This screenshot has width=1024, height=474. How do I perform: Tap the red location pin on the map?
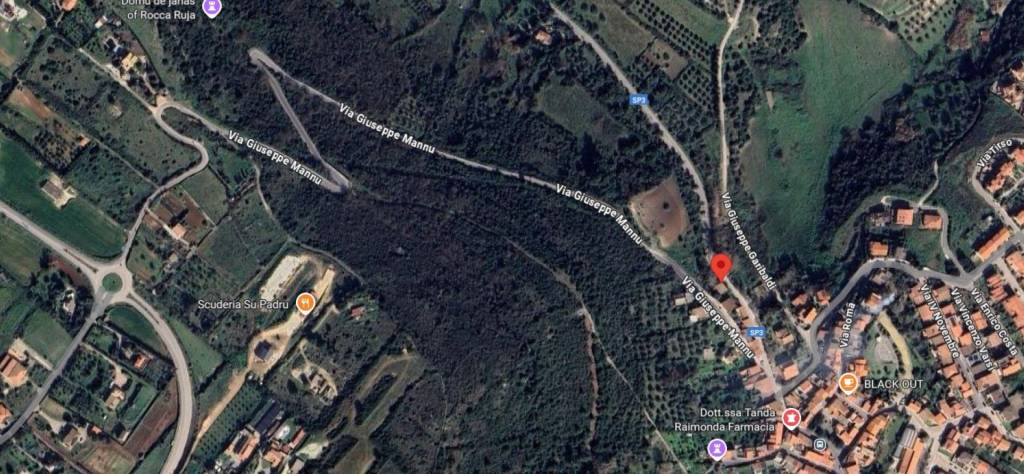click(721, 267)
